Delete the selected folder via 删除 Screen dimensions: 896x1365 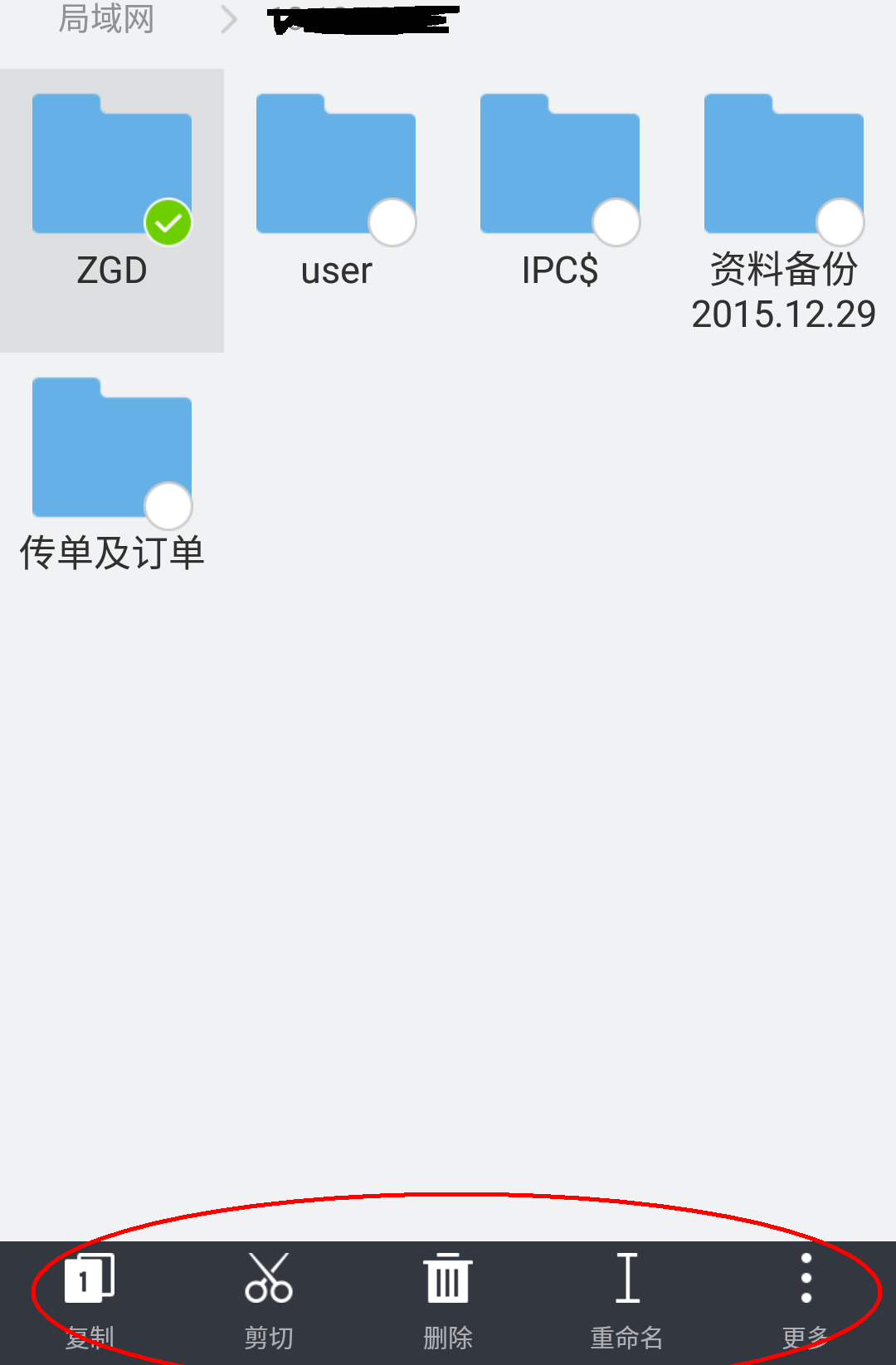(448, 1299)
